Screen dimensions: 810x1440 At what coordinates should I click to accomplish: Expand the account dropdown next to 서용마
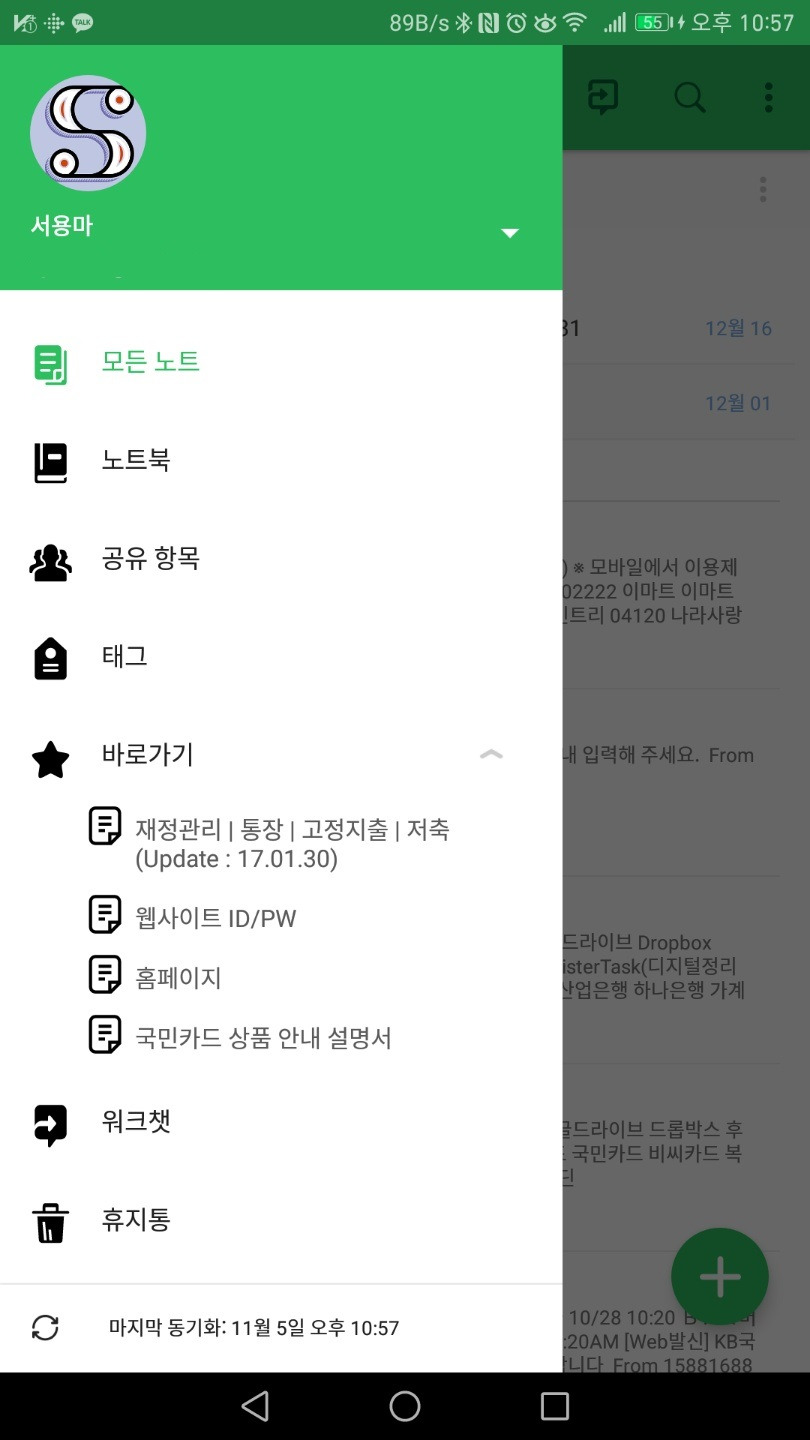tap(509, 233)
